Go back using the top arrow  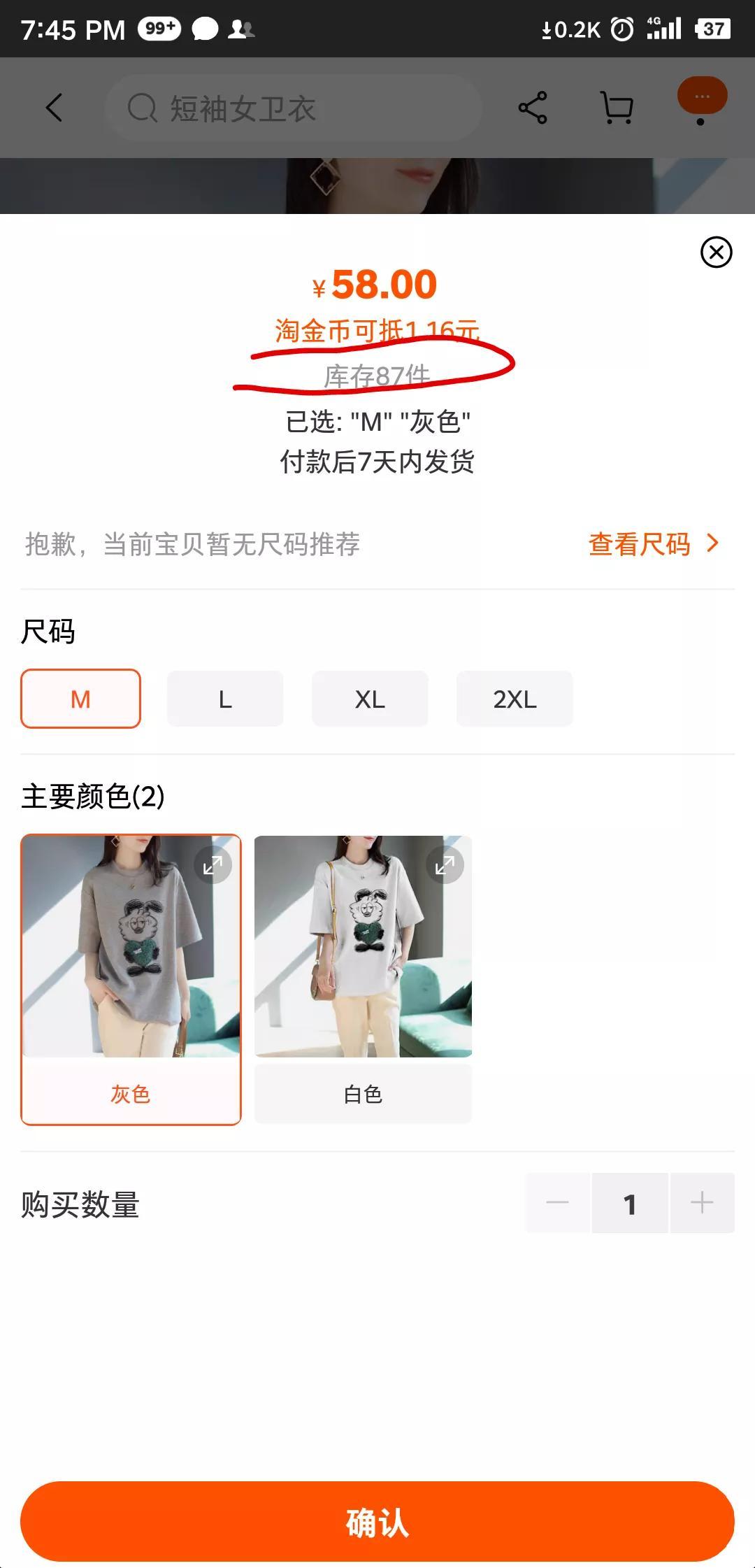tap(55, 108)
